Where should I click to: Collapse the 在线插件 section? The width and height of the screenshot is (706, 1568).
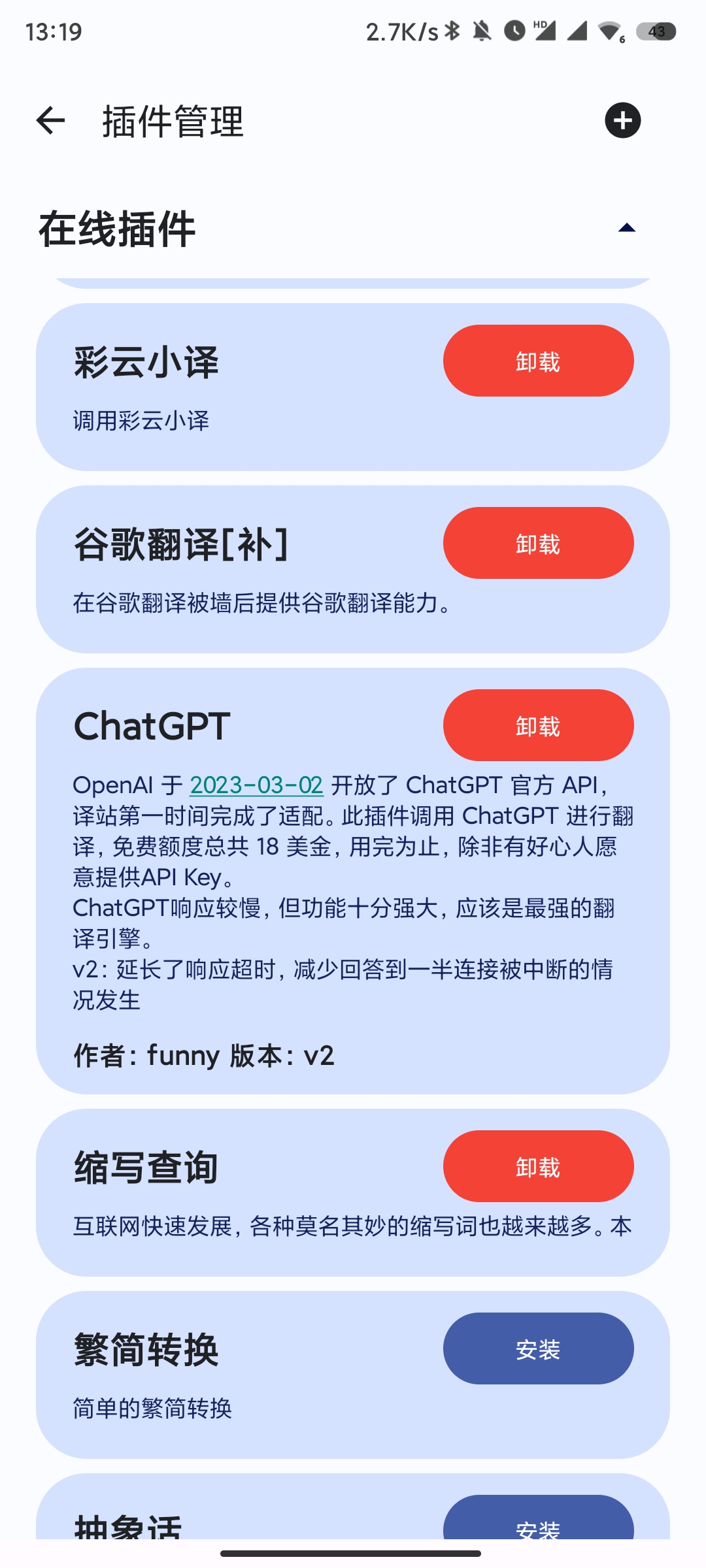pos(626,228)
